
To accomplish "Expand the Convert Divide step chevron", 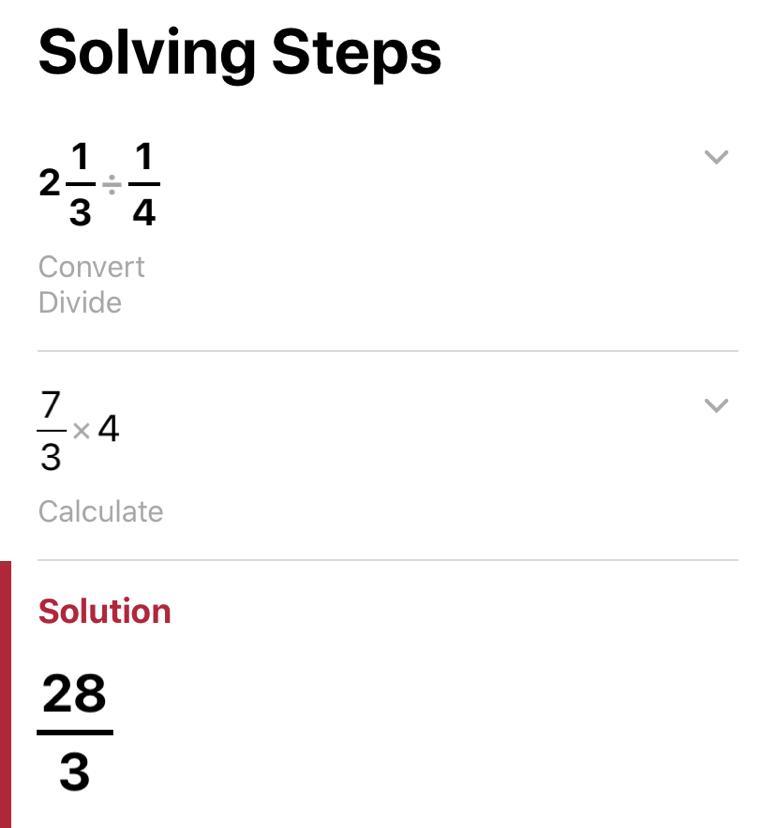I will tap(716, 157).
